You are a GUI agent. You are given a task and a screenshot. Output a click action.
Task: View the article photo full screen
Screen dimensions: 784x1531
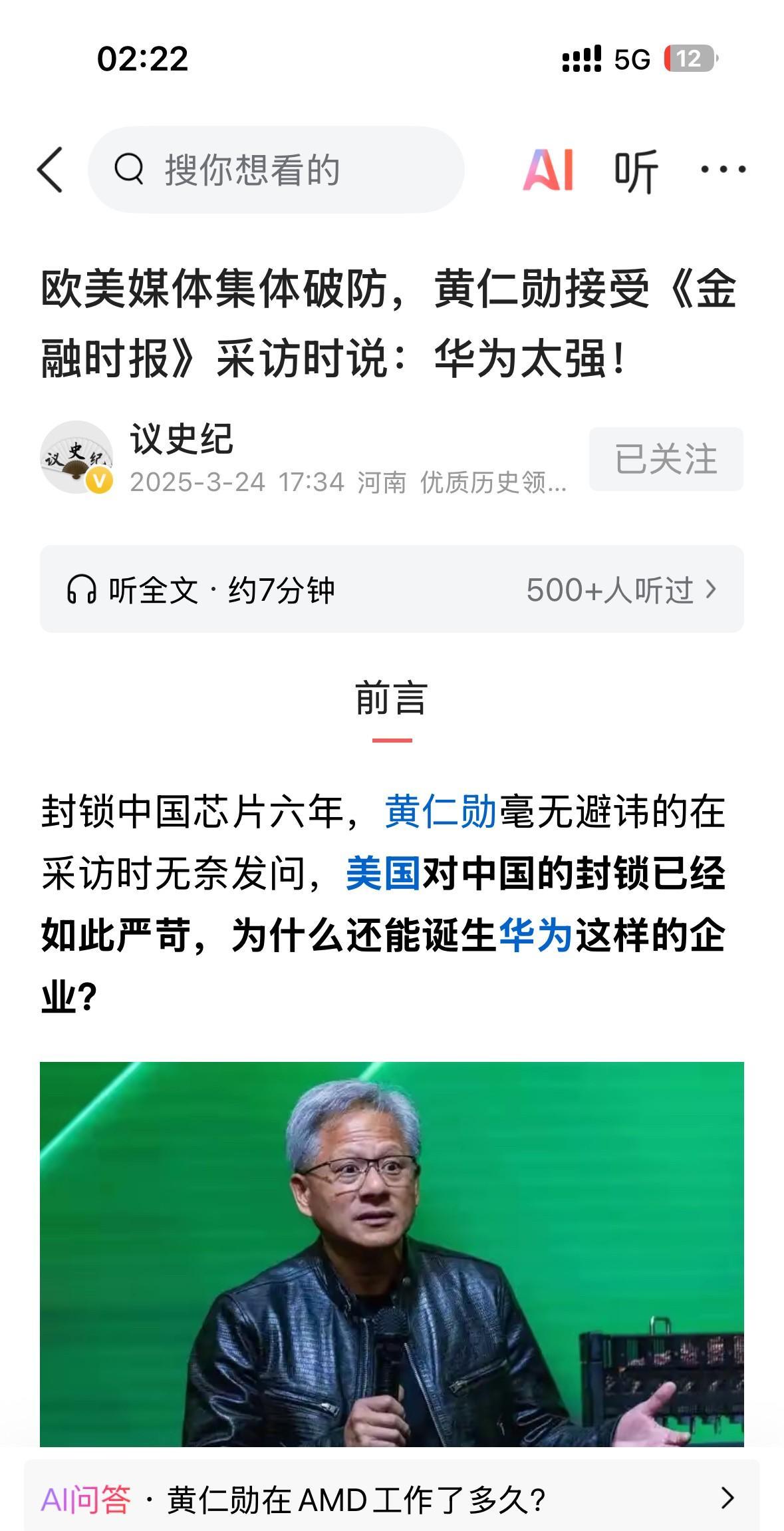392,1254
